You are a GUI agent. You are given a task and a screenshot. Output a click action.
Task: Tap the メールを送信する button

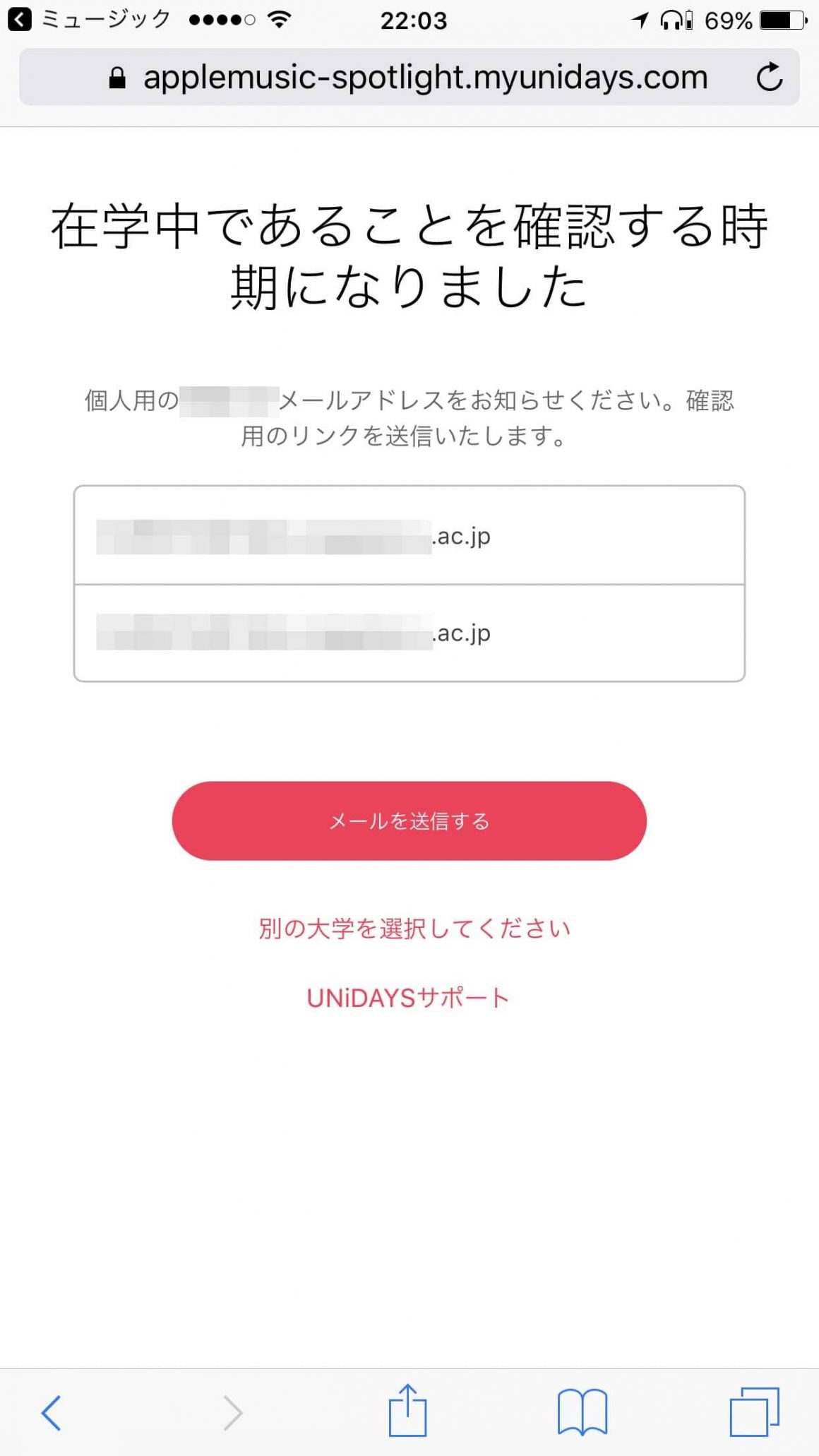(409, 821)
